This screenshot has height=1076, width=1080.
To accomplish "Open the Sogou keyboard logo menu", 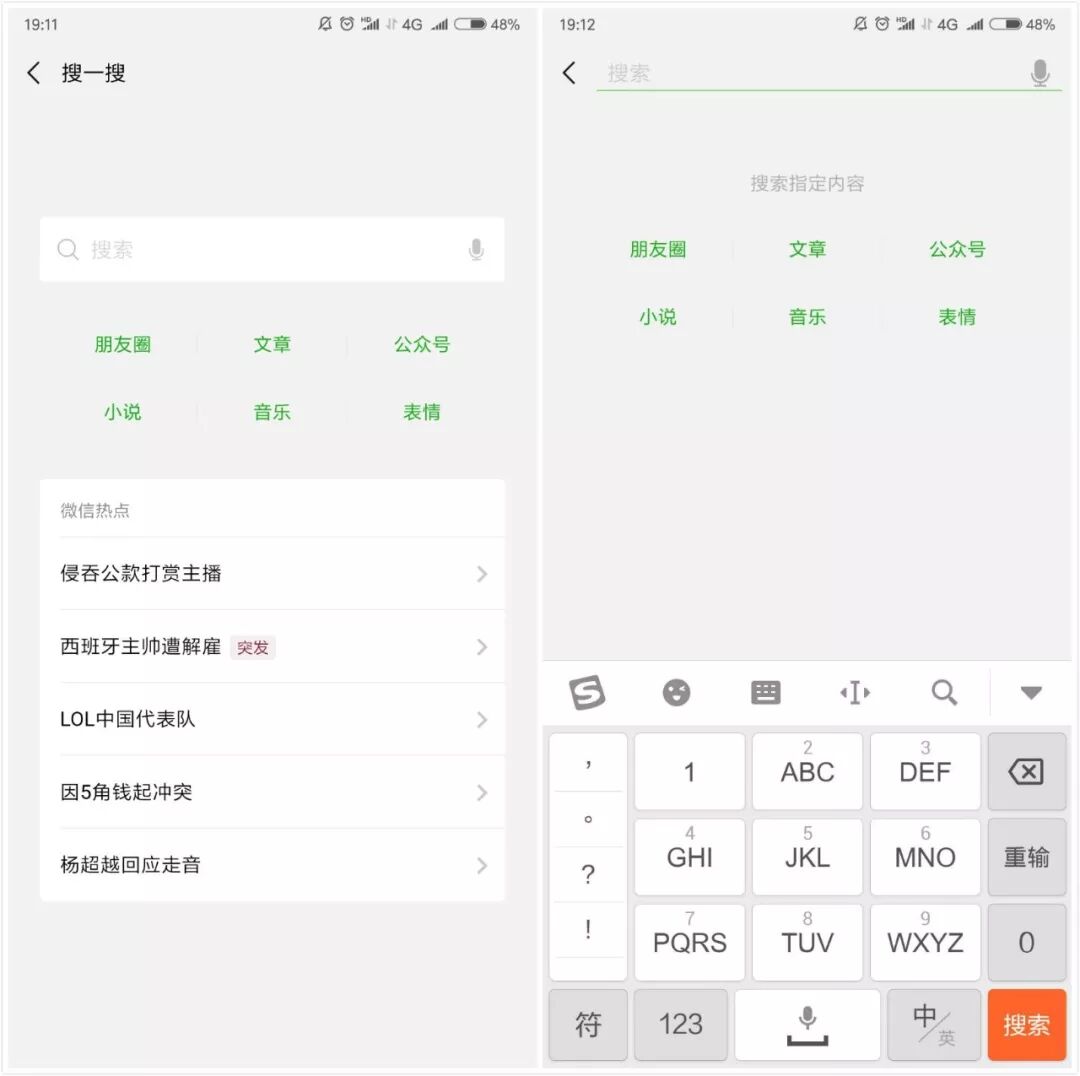I will [x=588, y=692].
